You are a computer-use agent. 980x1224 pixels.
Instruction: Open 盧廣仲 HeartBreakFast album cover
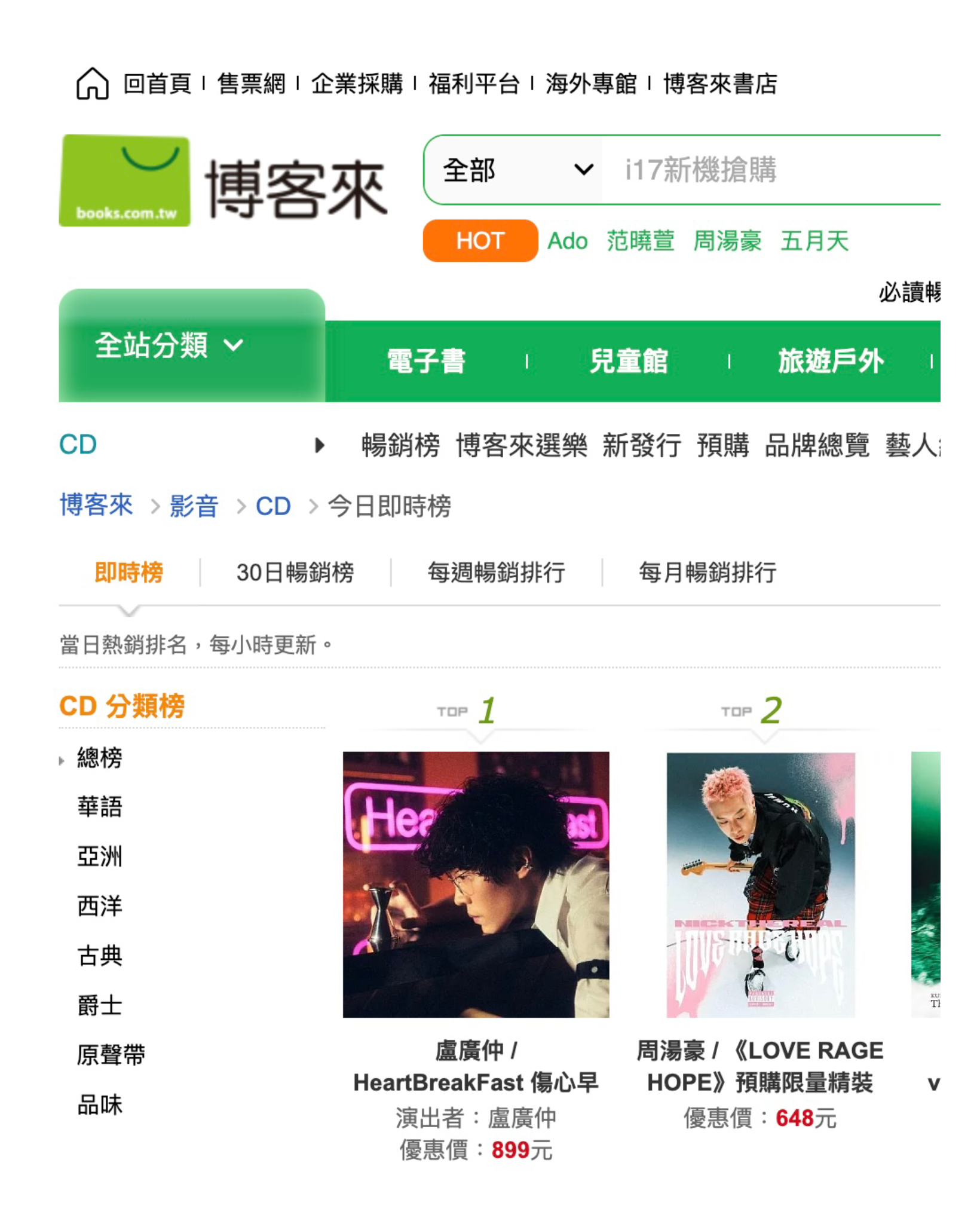click(x=476, y=885)
